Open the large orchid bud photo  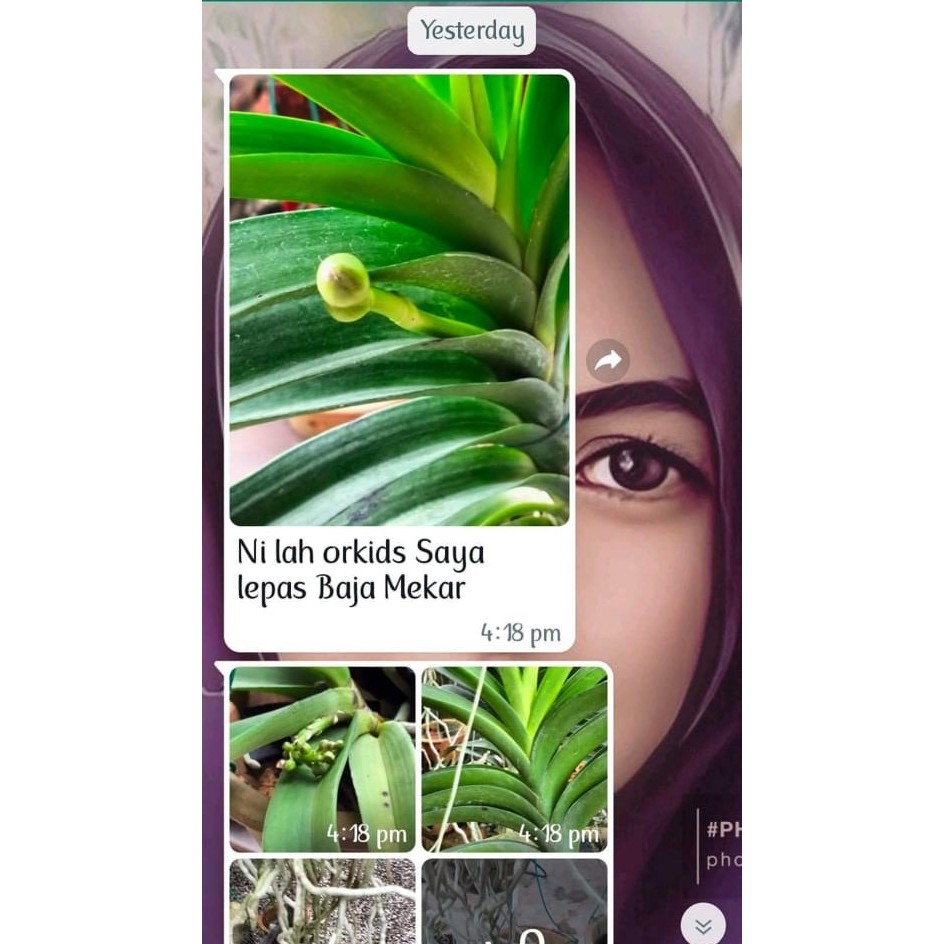(x=399, y=300)
